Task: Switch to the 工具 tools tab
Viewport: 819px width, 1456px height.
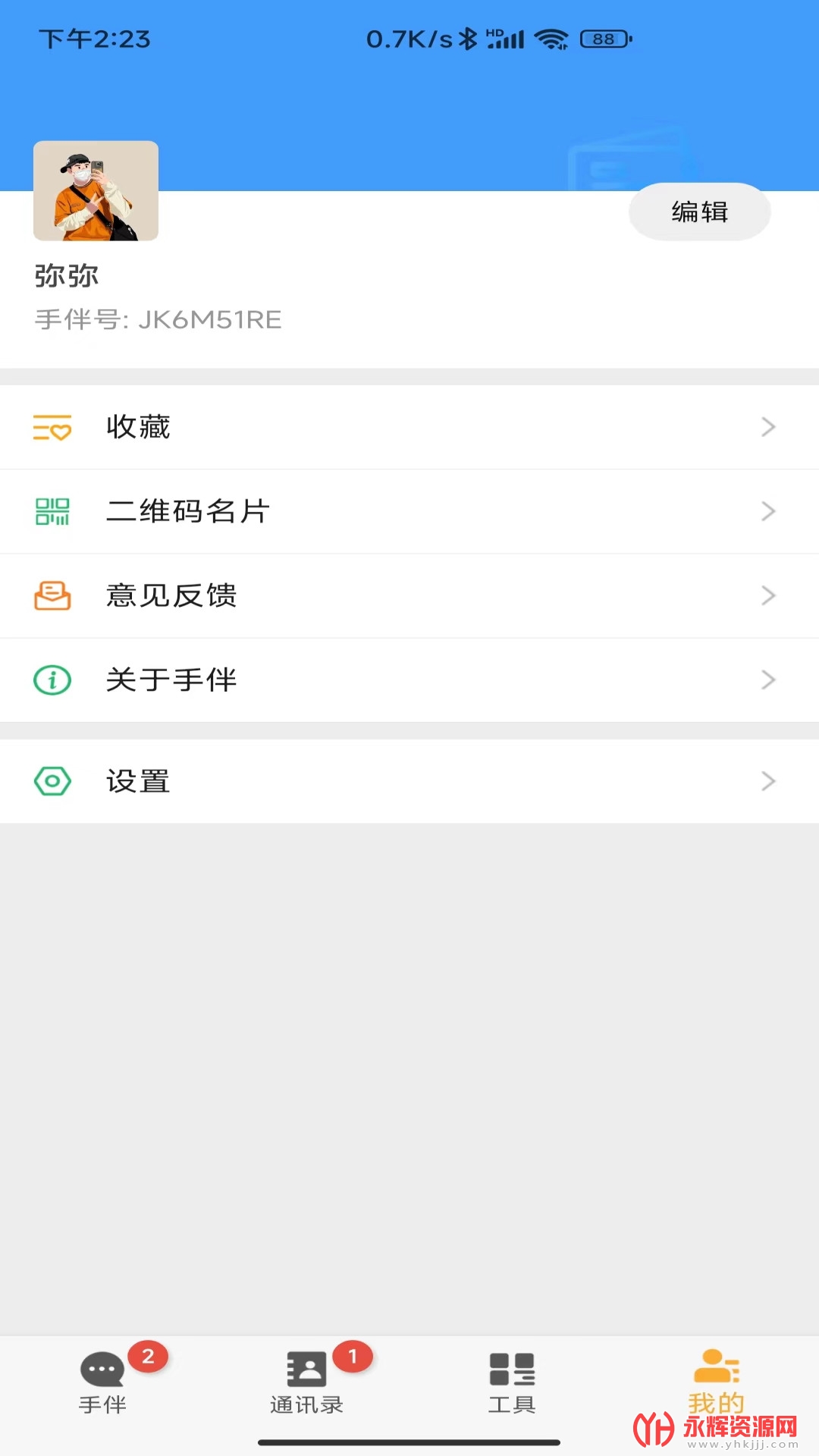Action: 512,1383
